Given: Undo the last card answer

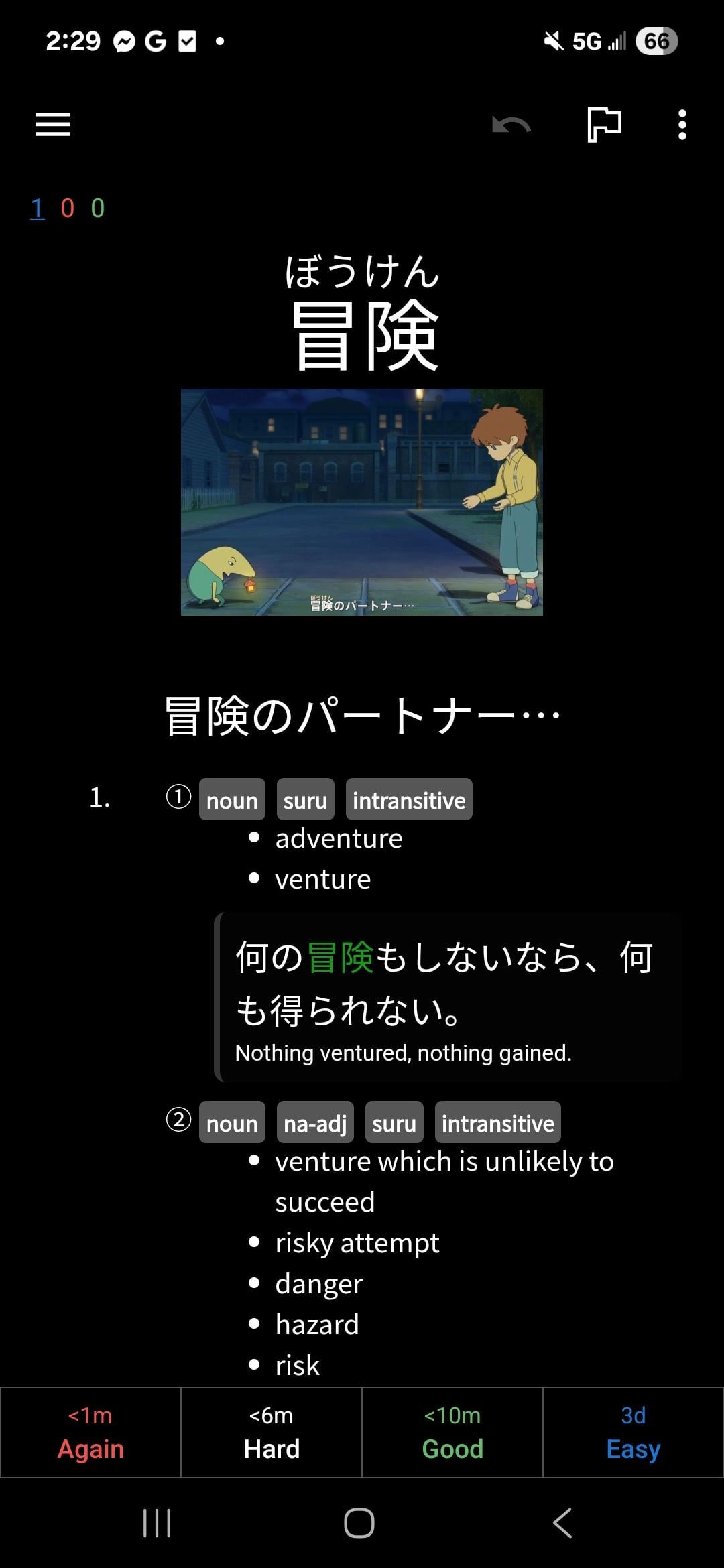Looking at the screenshot, I should tap(511, 125).
